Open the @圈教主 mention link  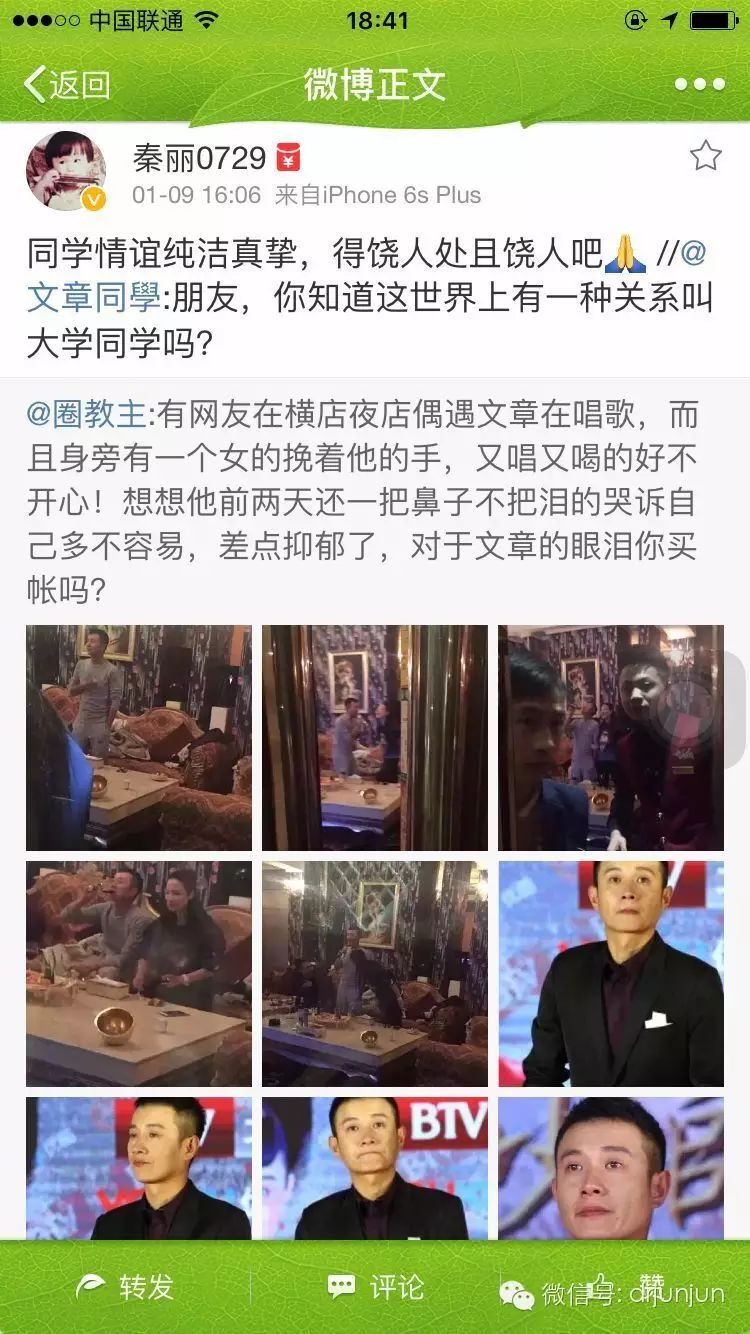point(87,414)
